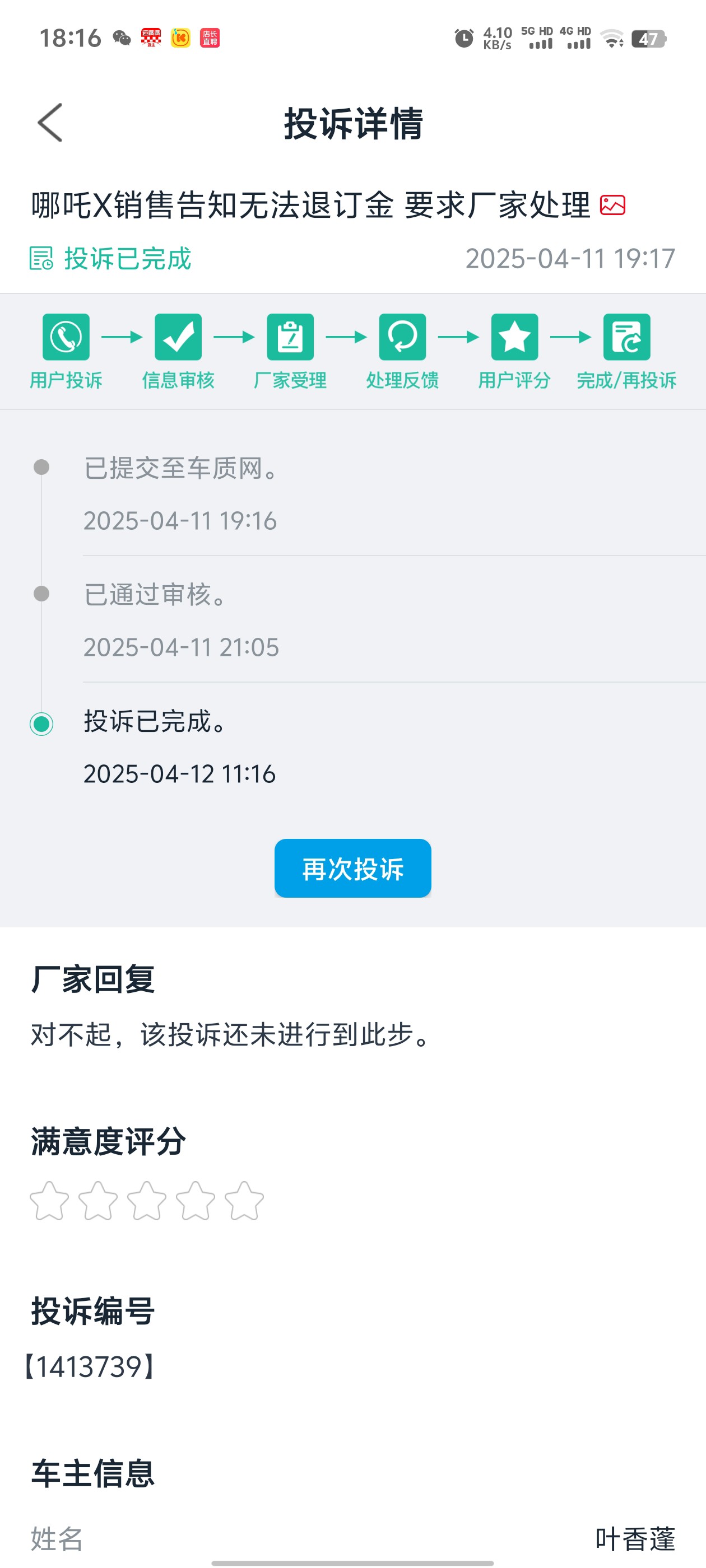Rate satisfaction with the first star
The height and width of the screenshot is (1568, 706).
(49, 1201)
